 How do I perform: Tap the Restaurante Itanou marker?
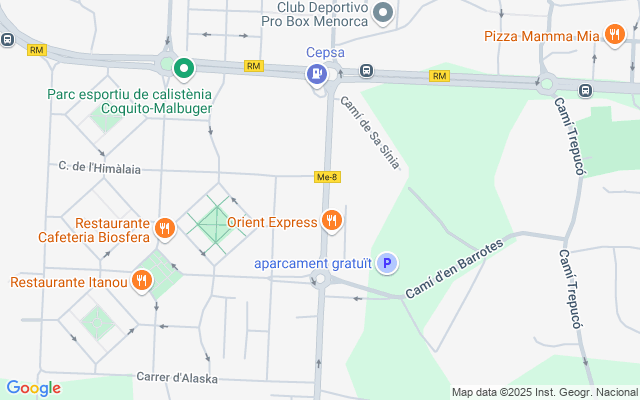point(143,281)
